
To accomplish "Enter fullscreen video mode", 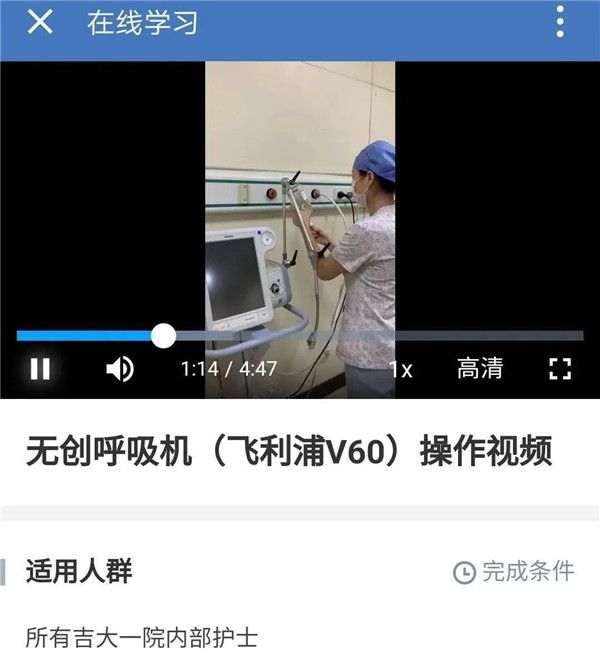I will [560, 369].
